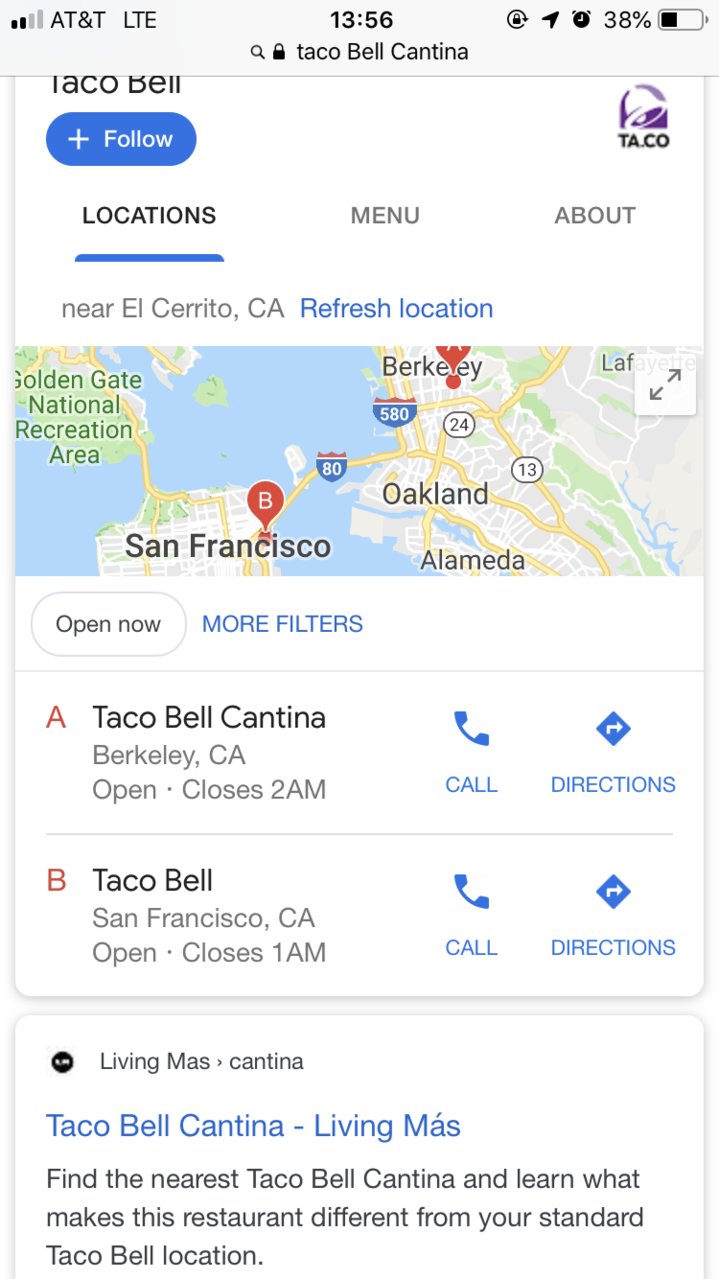Switch to the MENU tab
Image resolution: width=719 pixels, height=1279 pixels.
(385, 215)
